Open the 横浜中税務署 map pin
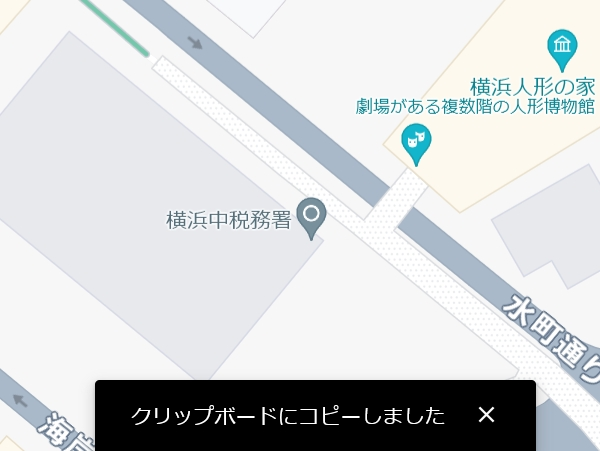This screenshot has width=600, height=451. (x=313, y=216)
